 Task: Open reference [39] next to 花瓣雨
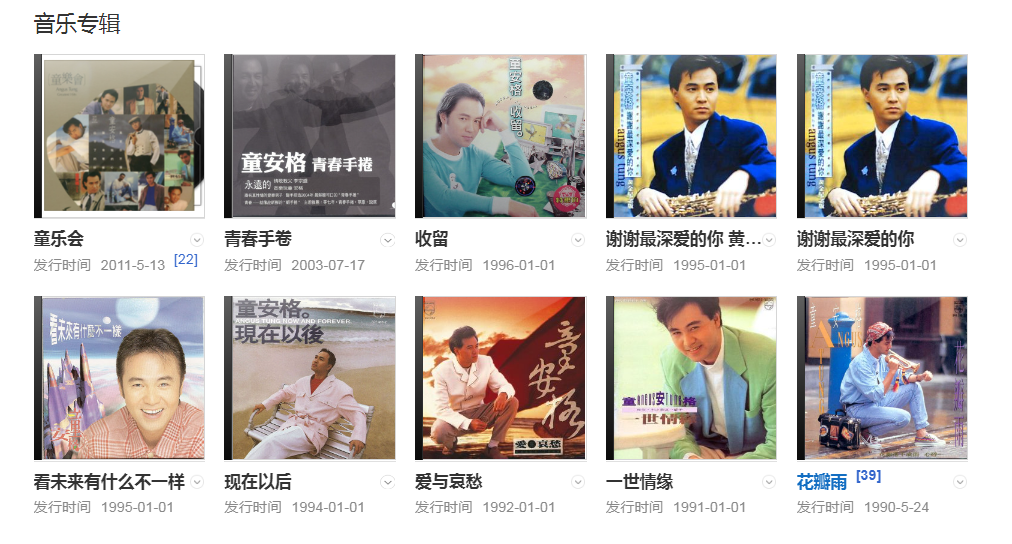pos(868,476)
